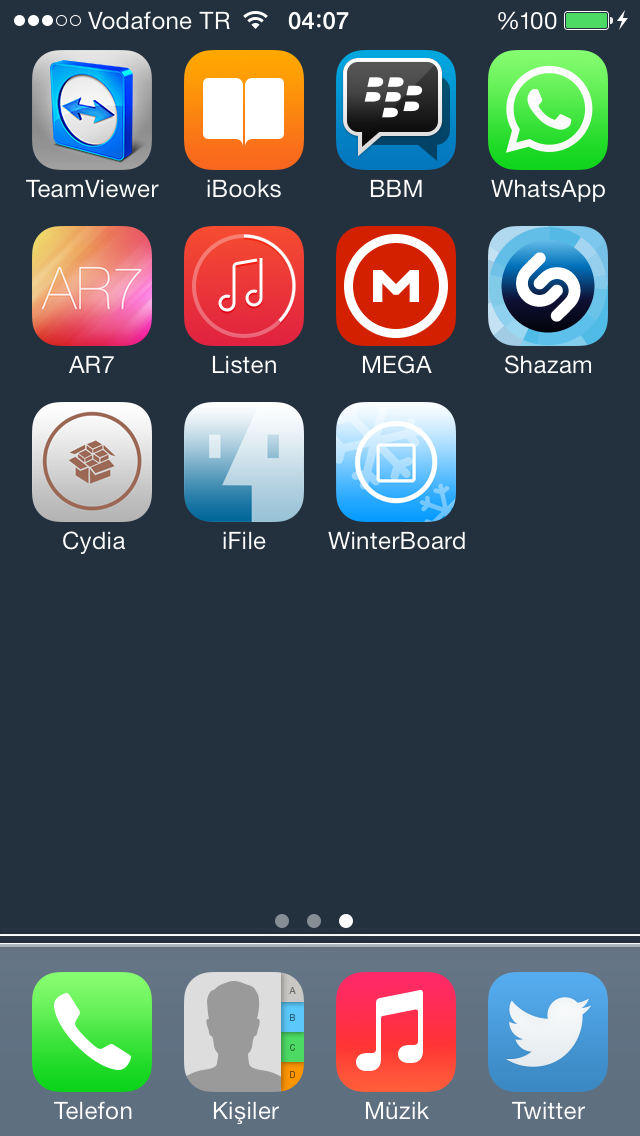The height and width of the screenshot is (1136, 640).
Task: Open BBM messenger
Action: (396, 110)
